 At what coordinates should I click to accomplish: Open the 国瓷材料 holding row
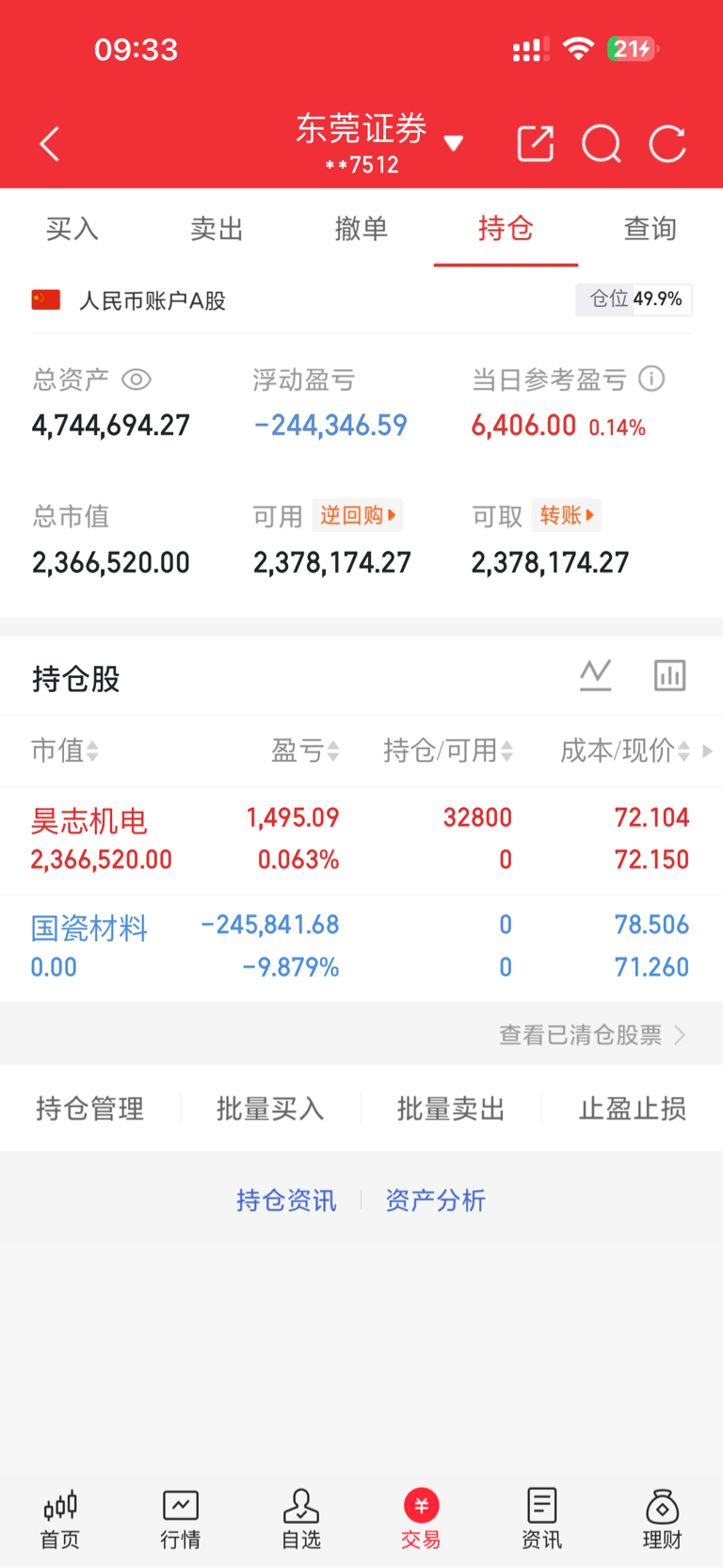point(361,946)
